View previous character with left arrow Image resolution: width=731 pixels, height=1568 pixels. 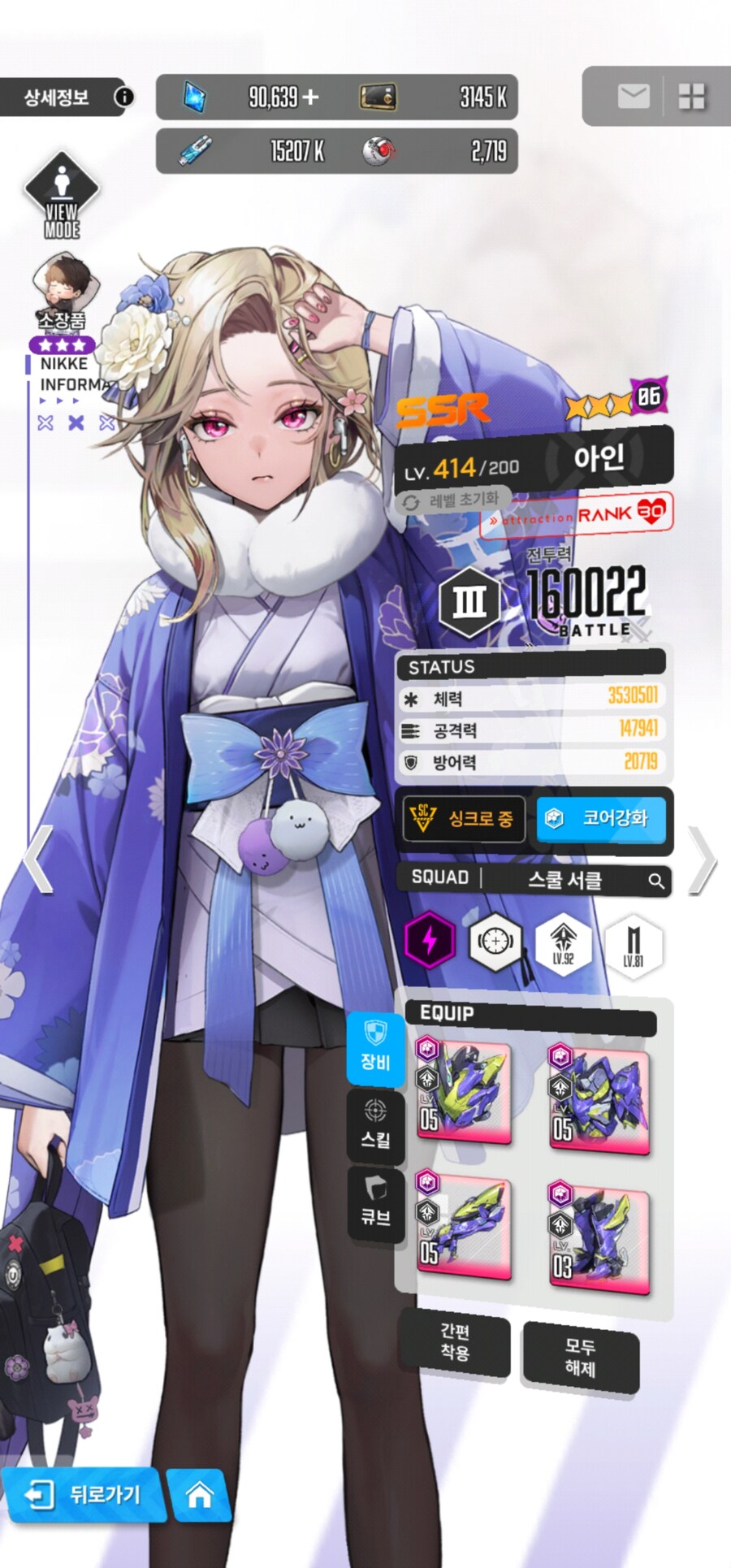click(x=38, y=860)
